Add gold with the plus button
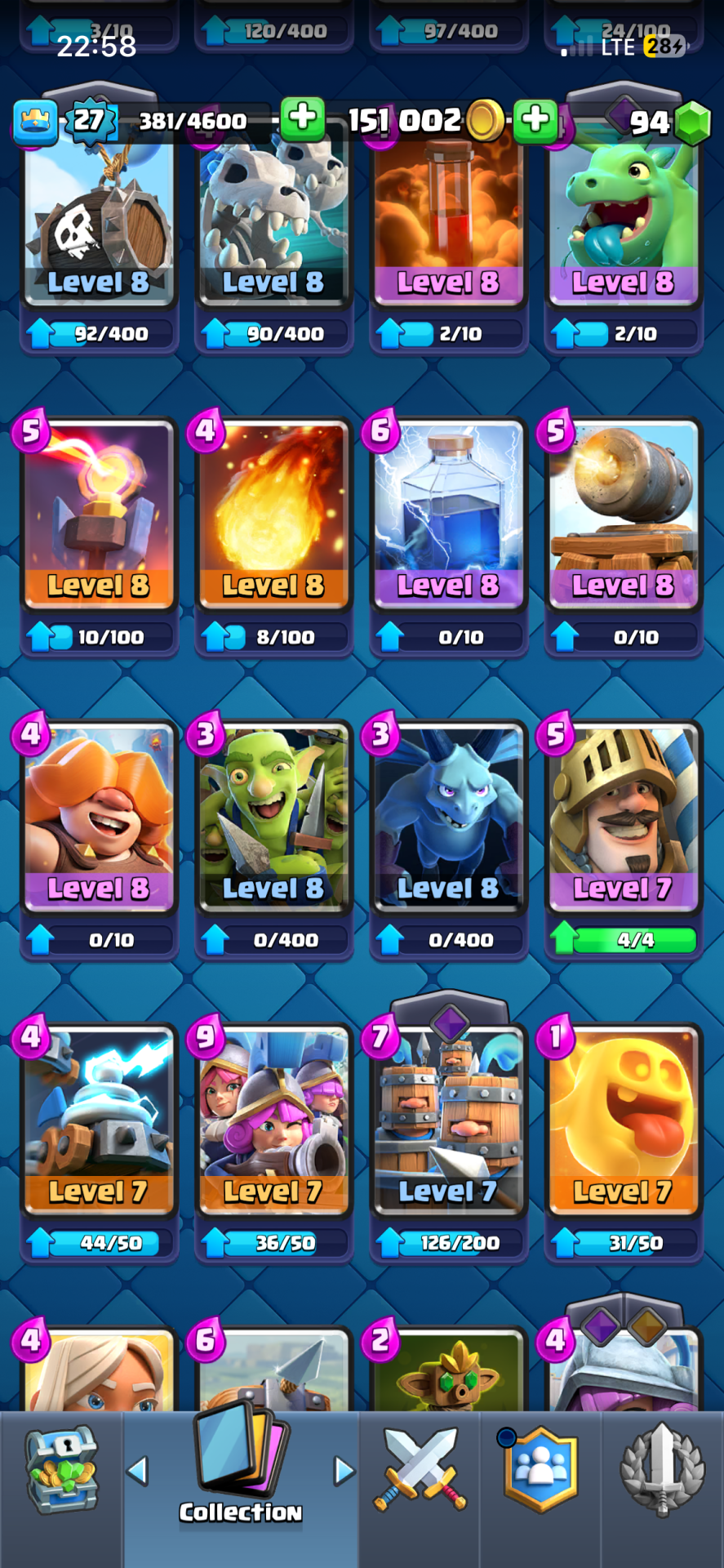The width and height of the screenshot is (724, 1568). [x=535, y=119]
